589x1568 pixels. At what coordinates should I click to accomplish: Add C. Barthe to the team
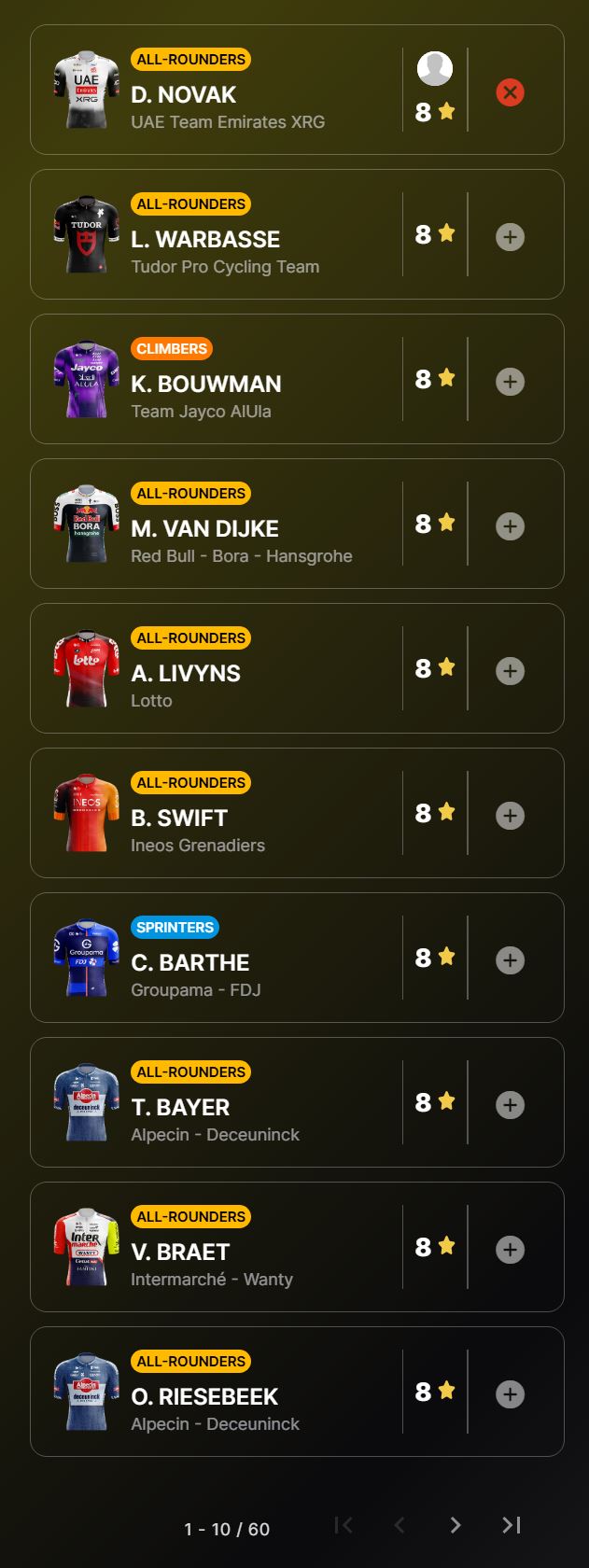(x=510, y=960)
